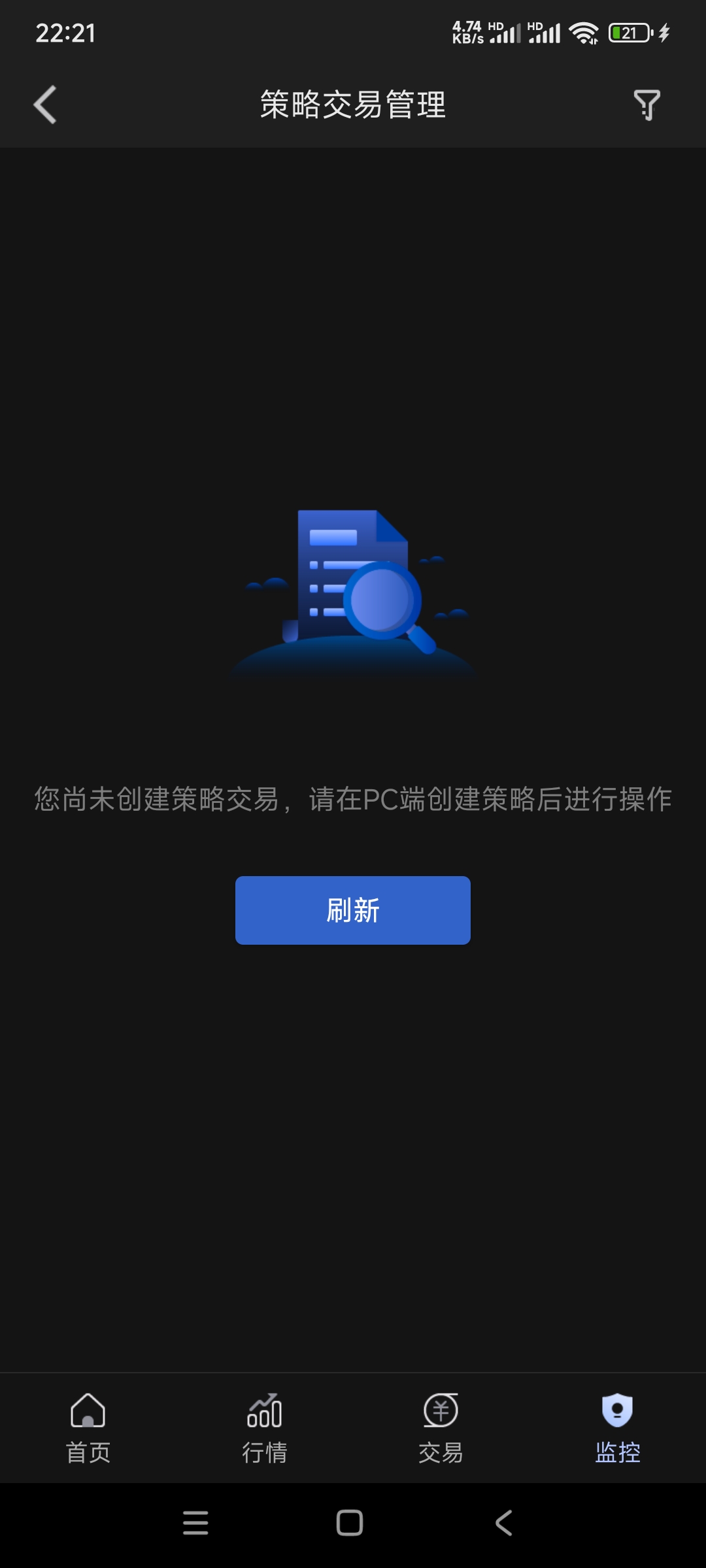Open the filter icon
The width and height of the screenshot is (706, 1568).
coord(647,105)
